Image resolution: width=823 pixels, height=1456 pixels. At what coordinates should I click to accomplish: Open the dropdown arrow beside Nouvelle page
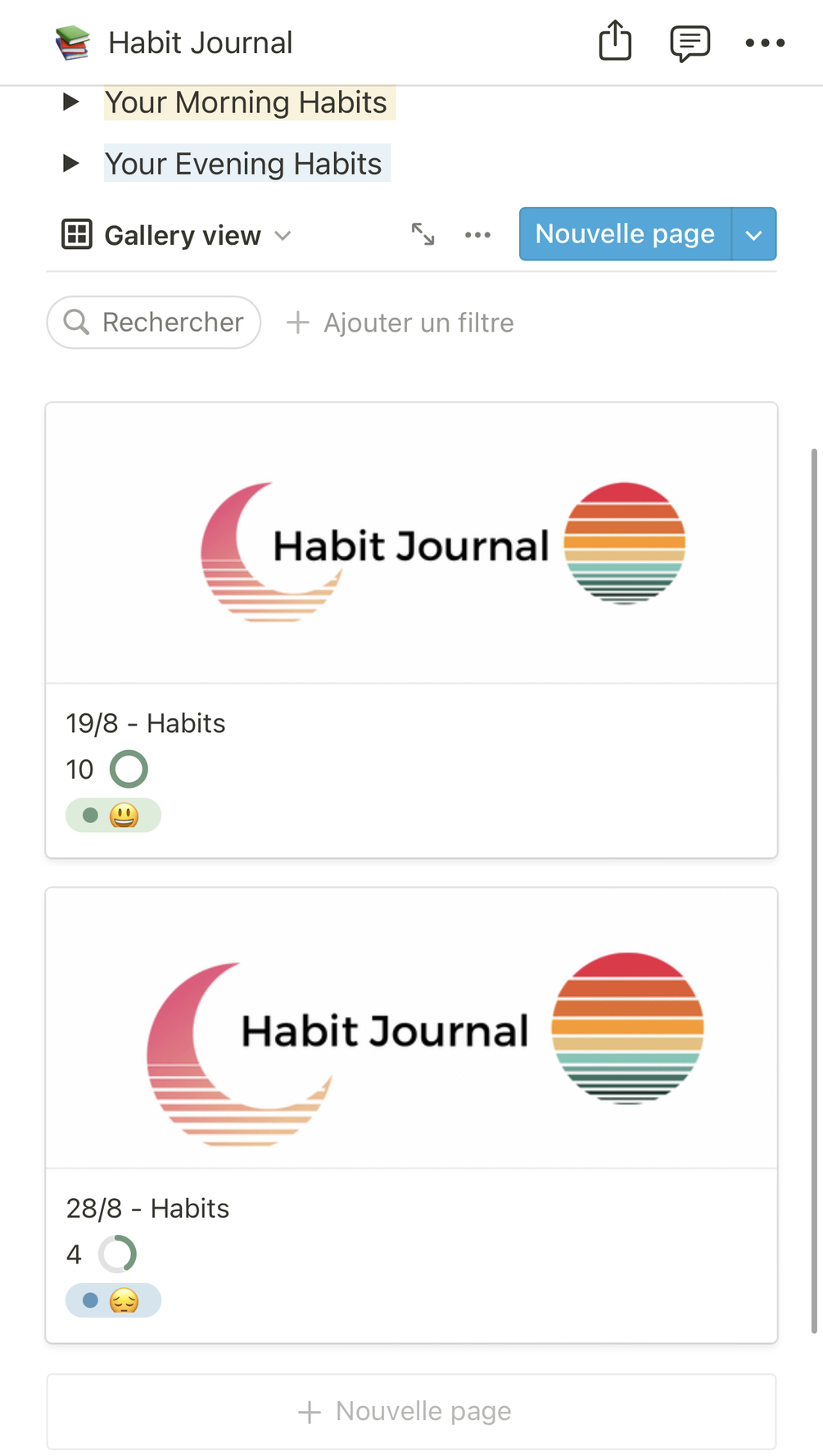753,235
